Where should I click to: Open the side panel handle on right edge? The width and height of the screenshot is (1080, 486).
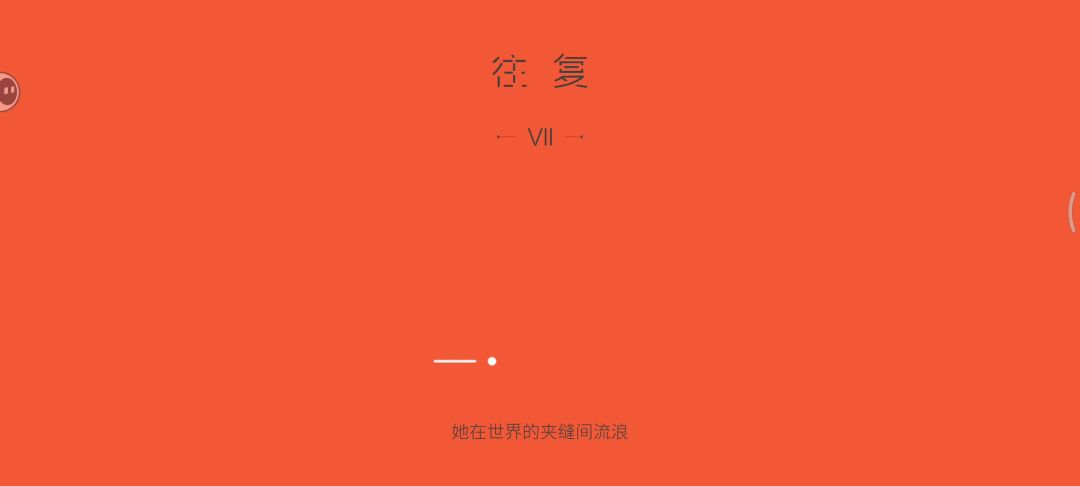click(1072, 212)
